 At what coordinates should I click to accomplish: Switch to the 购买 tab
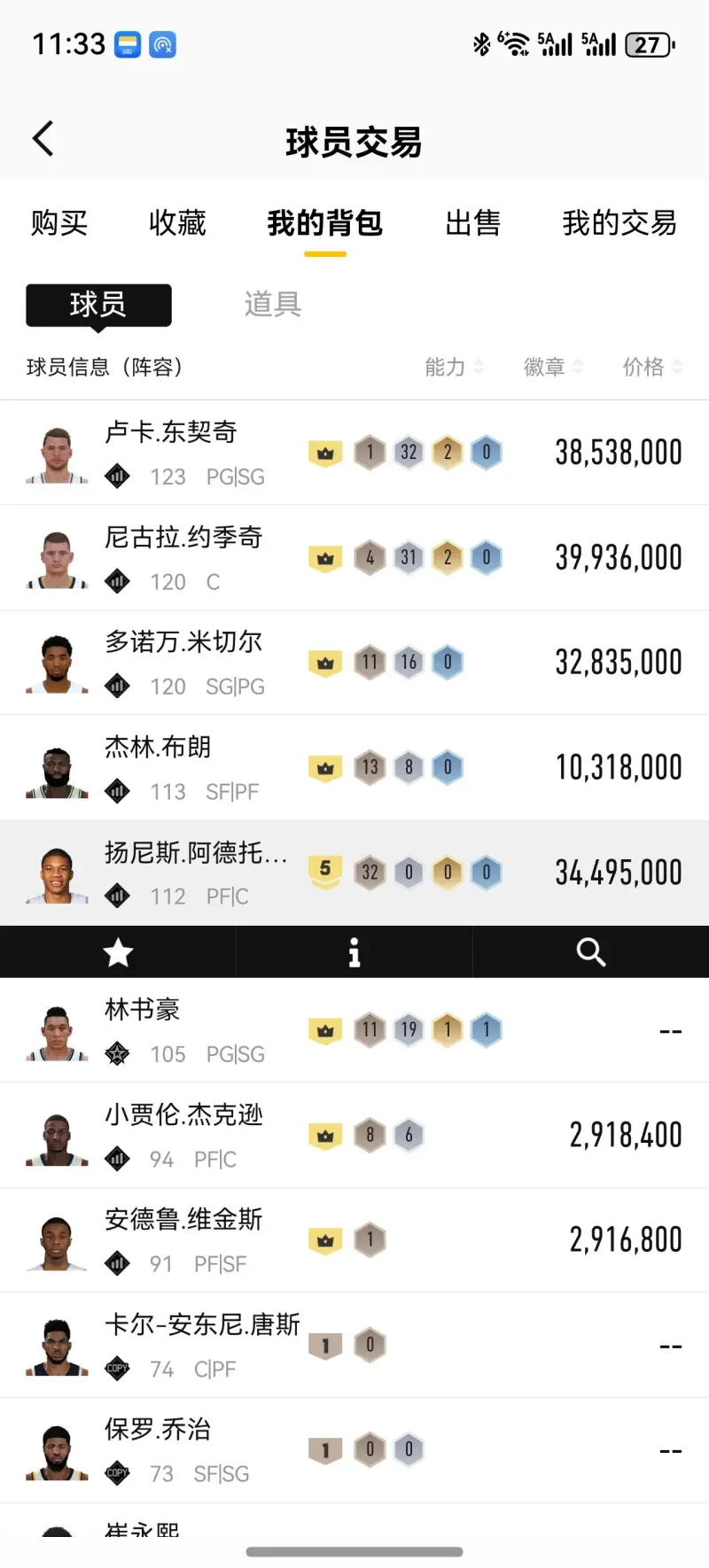pyautogui.click(x=59, y=223)
